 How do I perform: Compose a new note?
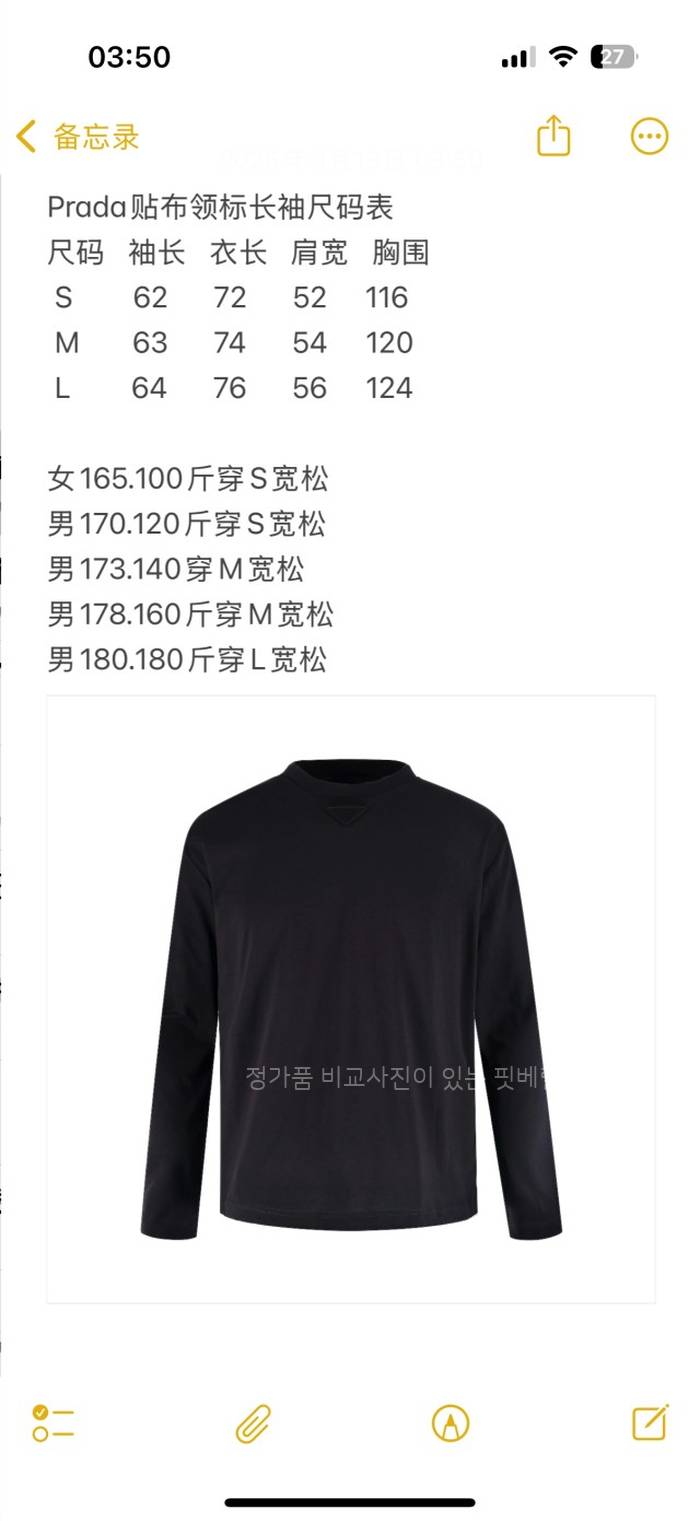[650, 1421]
